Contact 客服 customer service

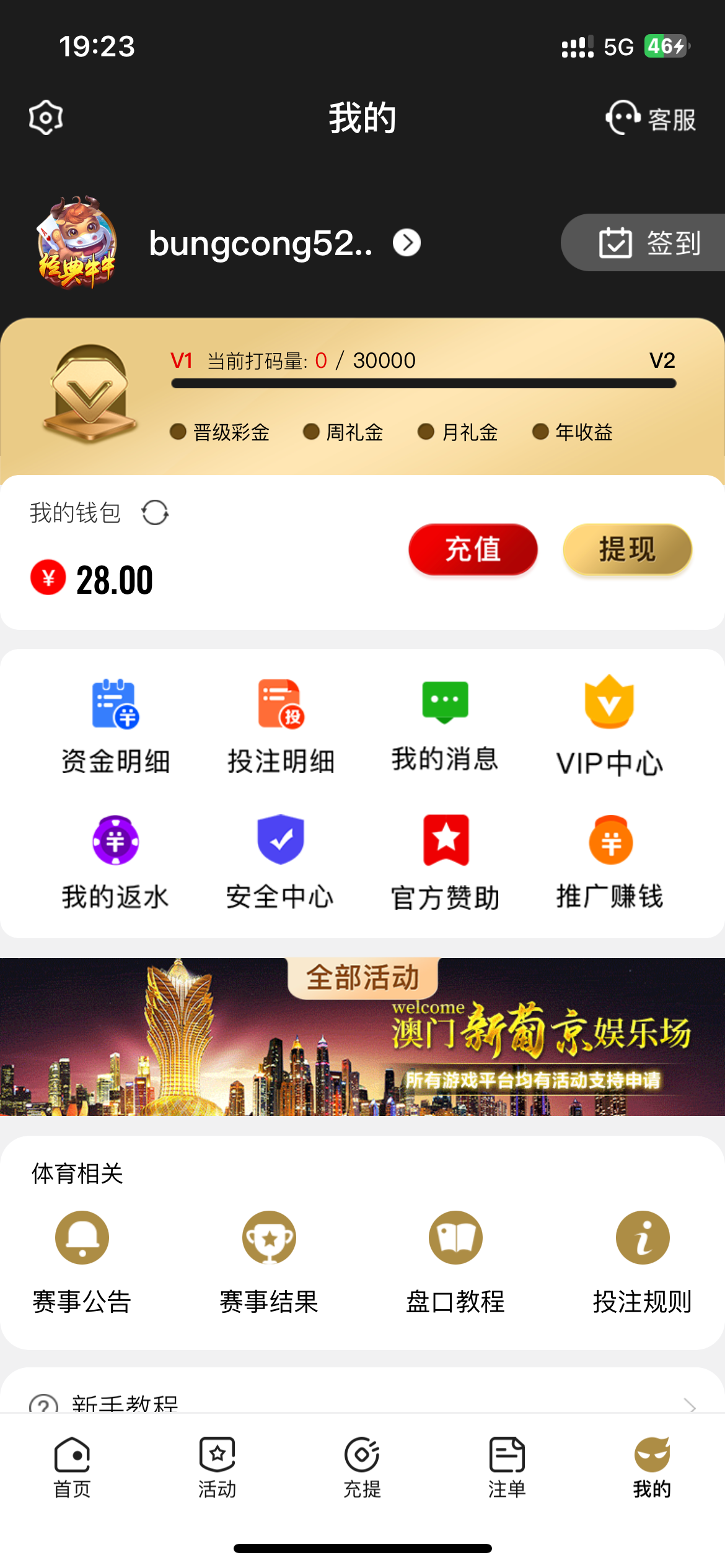pyautogui.click(x=651, y=118)
